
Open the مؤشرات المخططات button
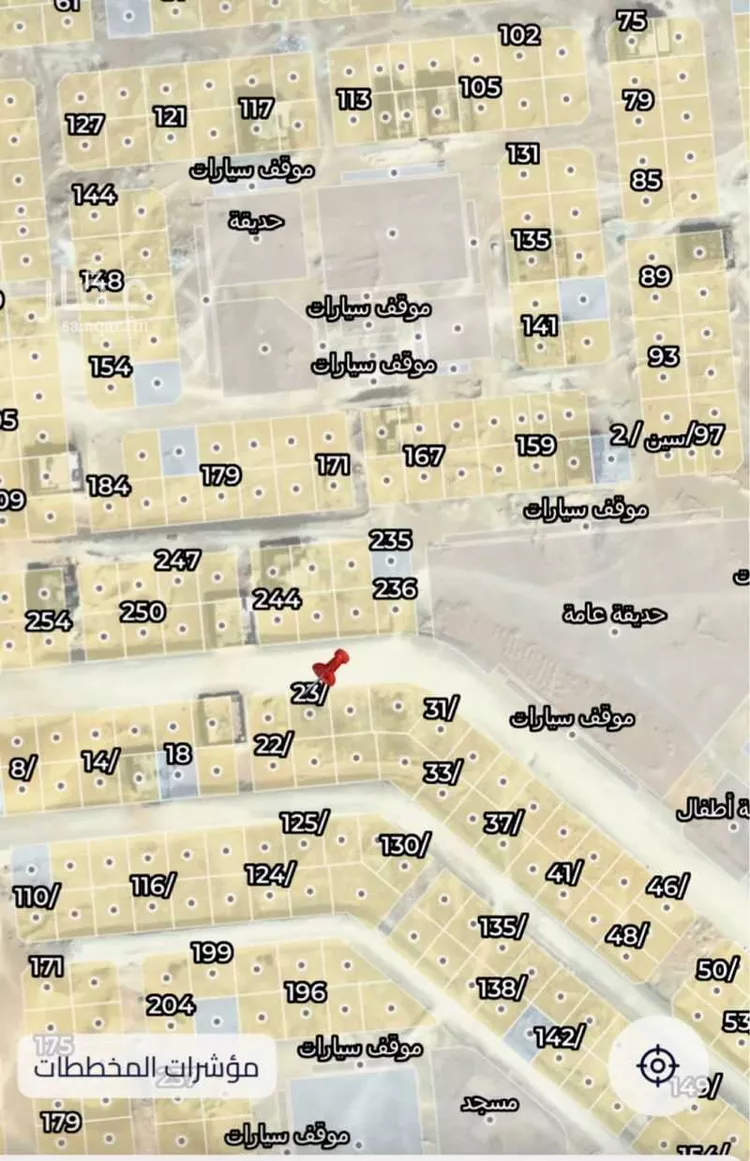click(146, 1067)
